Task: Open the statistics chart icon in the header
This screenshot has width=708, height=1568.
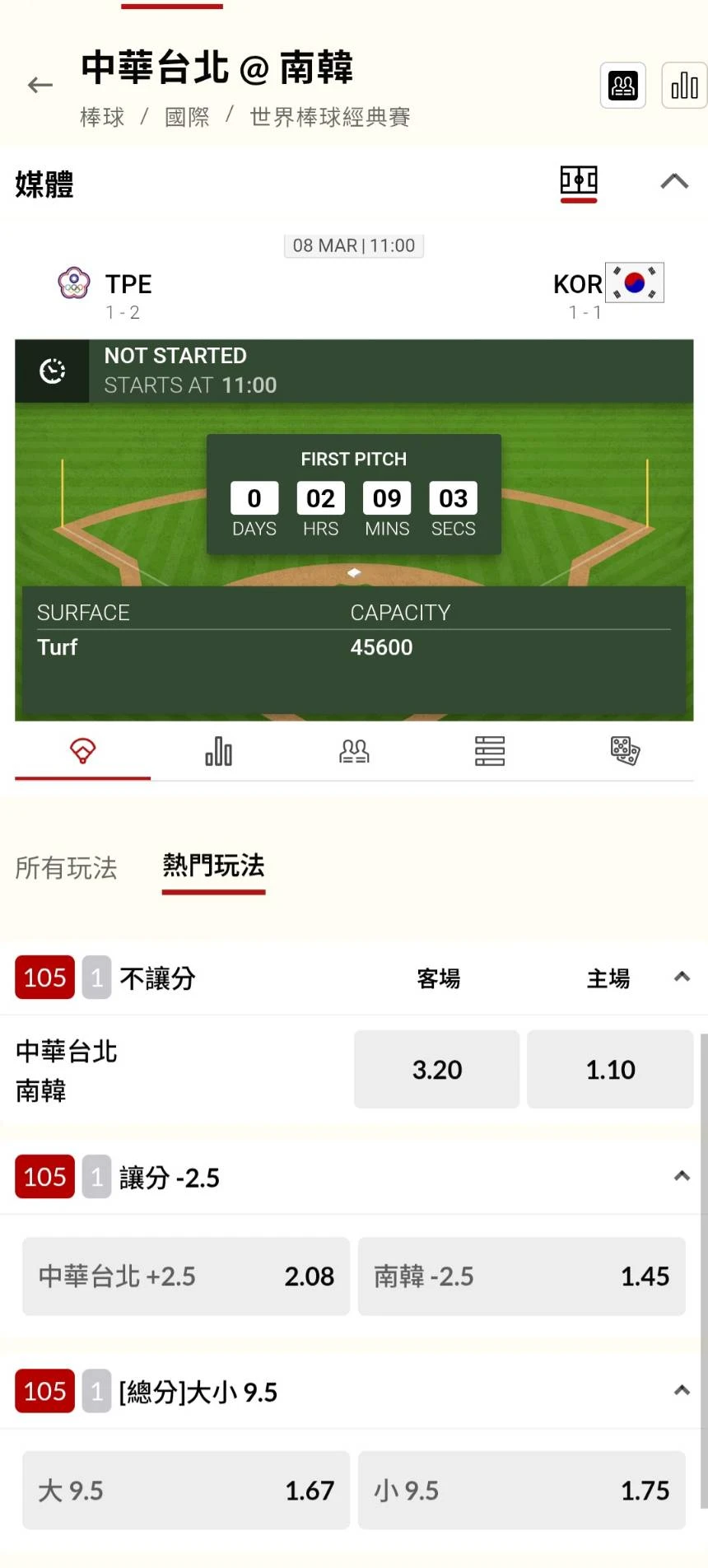Action: 683,85
